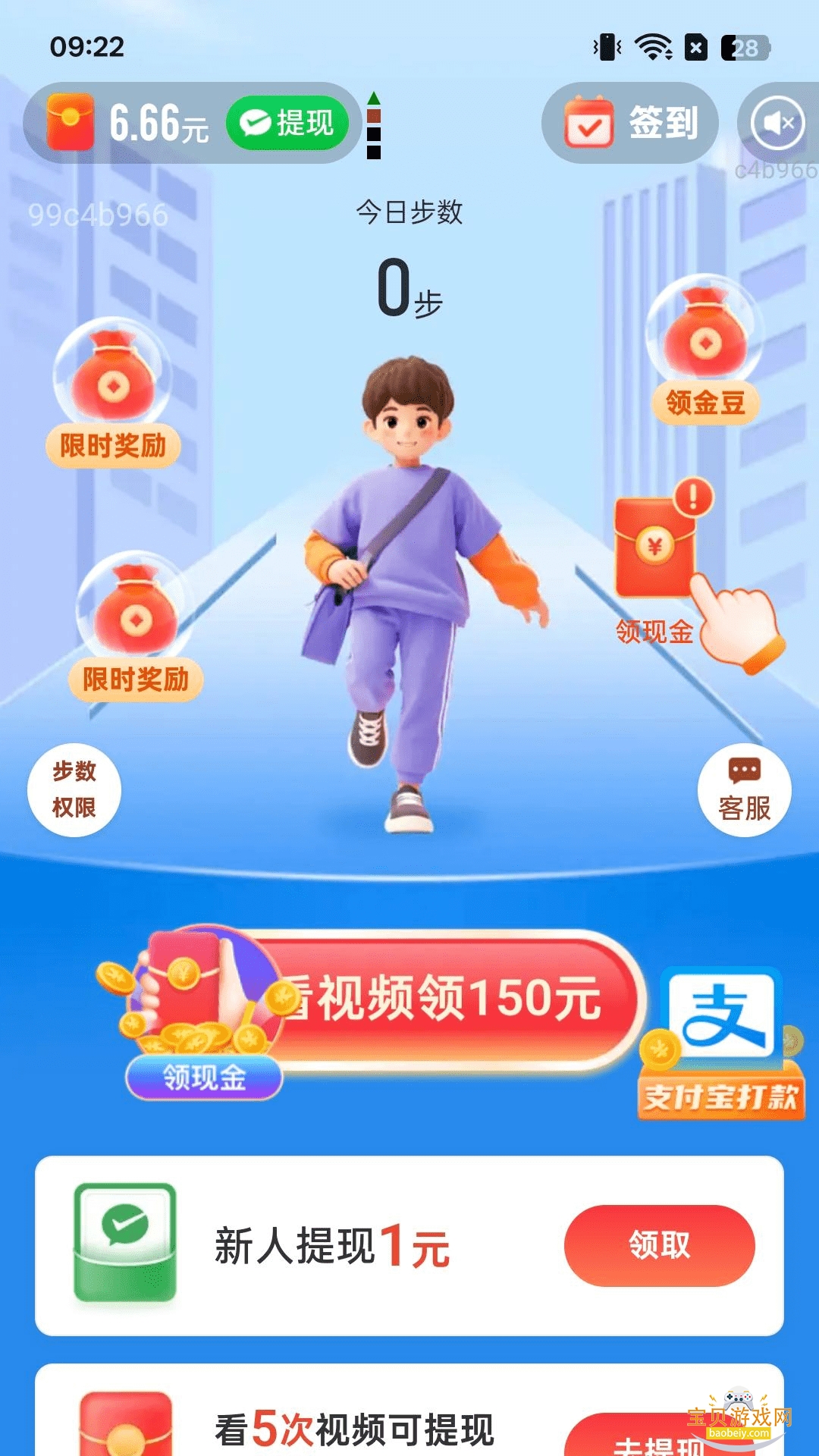Tap the green 提现 withdraw button
The width and height of the screenshot is (819, 1456).
pos(287,123)
